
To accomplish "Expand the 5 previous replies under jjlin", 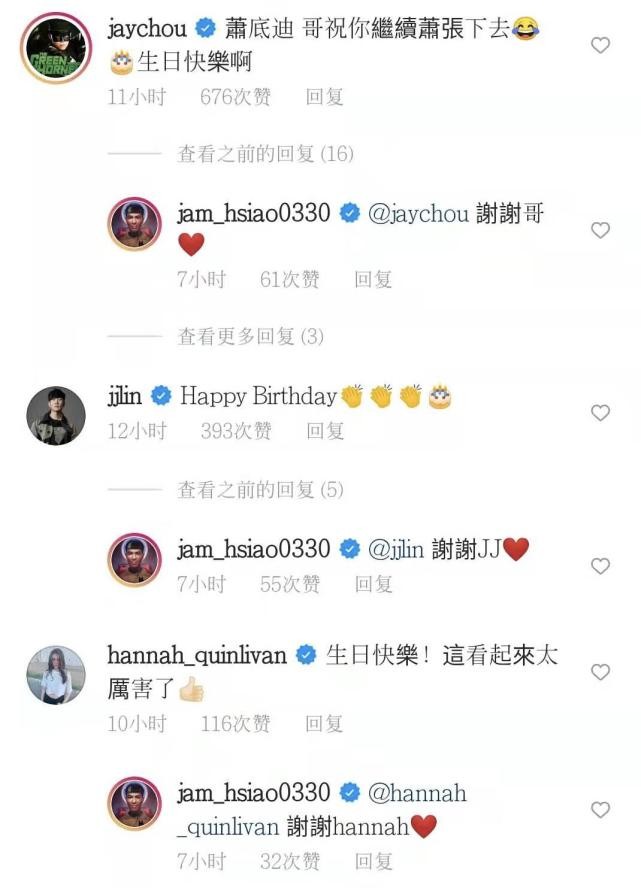I will (260, 490).
